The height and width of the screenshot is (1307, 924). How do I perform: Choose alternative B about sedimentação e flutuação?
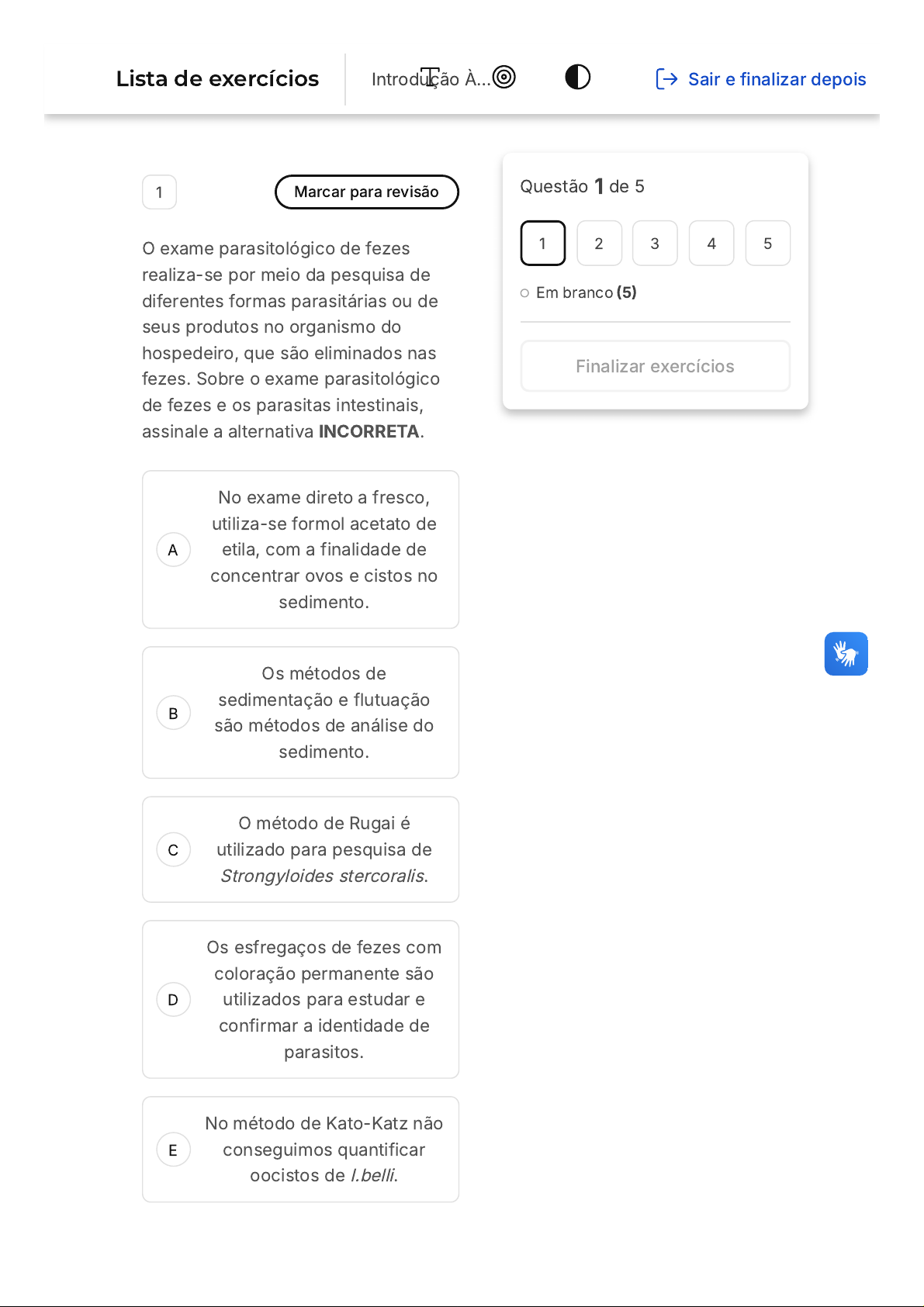(x=300, y=712)
